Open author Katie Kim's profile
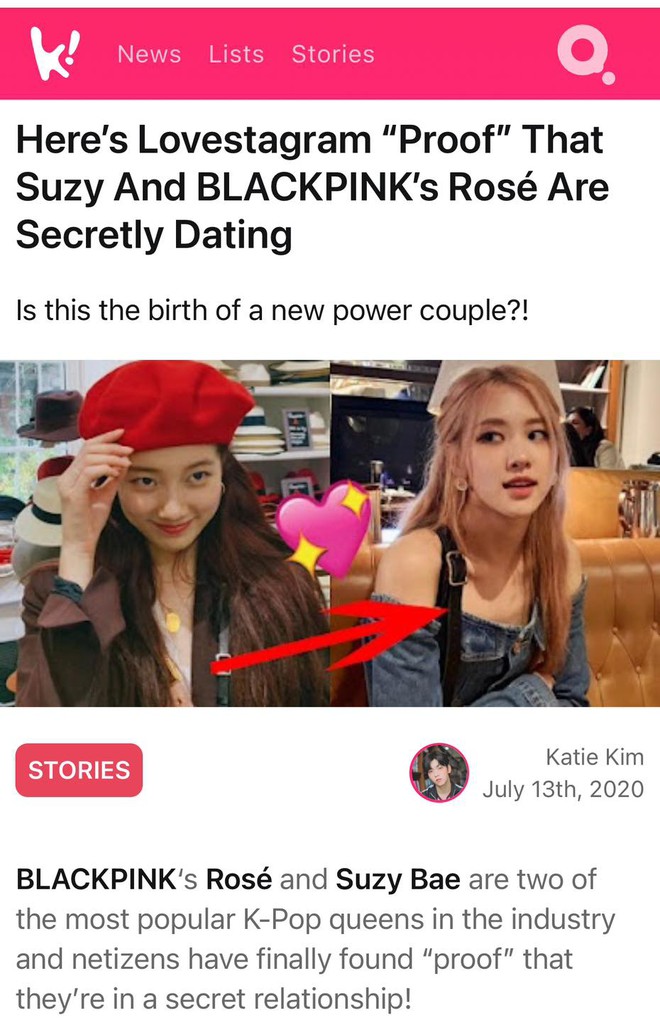 [594, 757]
